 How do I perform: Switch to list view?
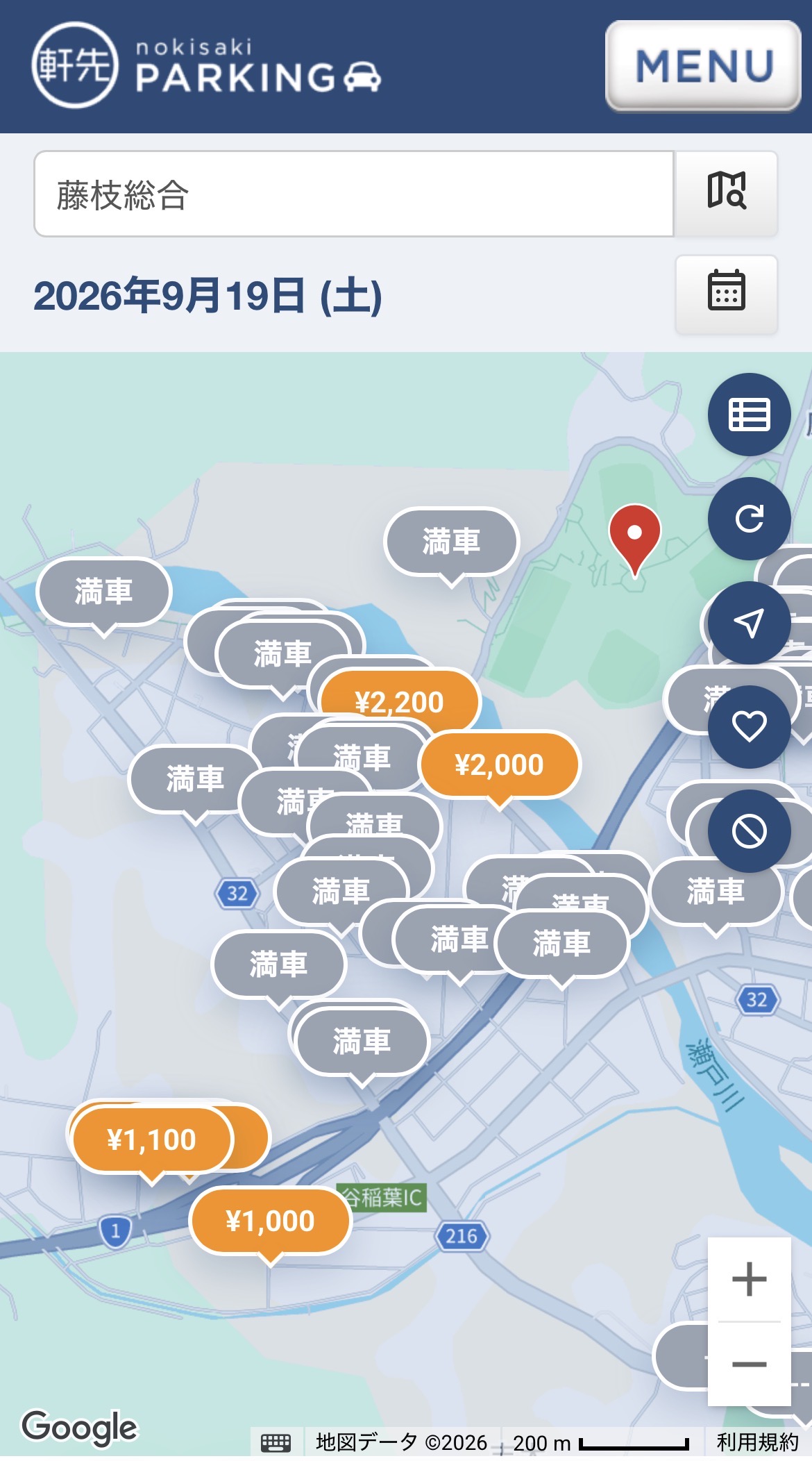click(x=749, y=415)
